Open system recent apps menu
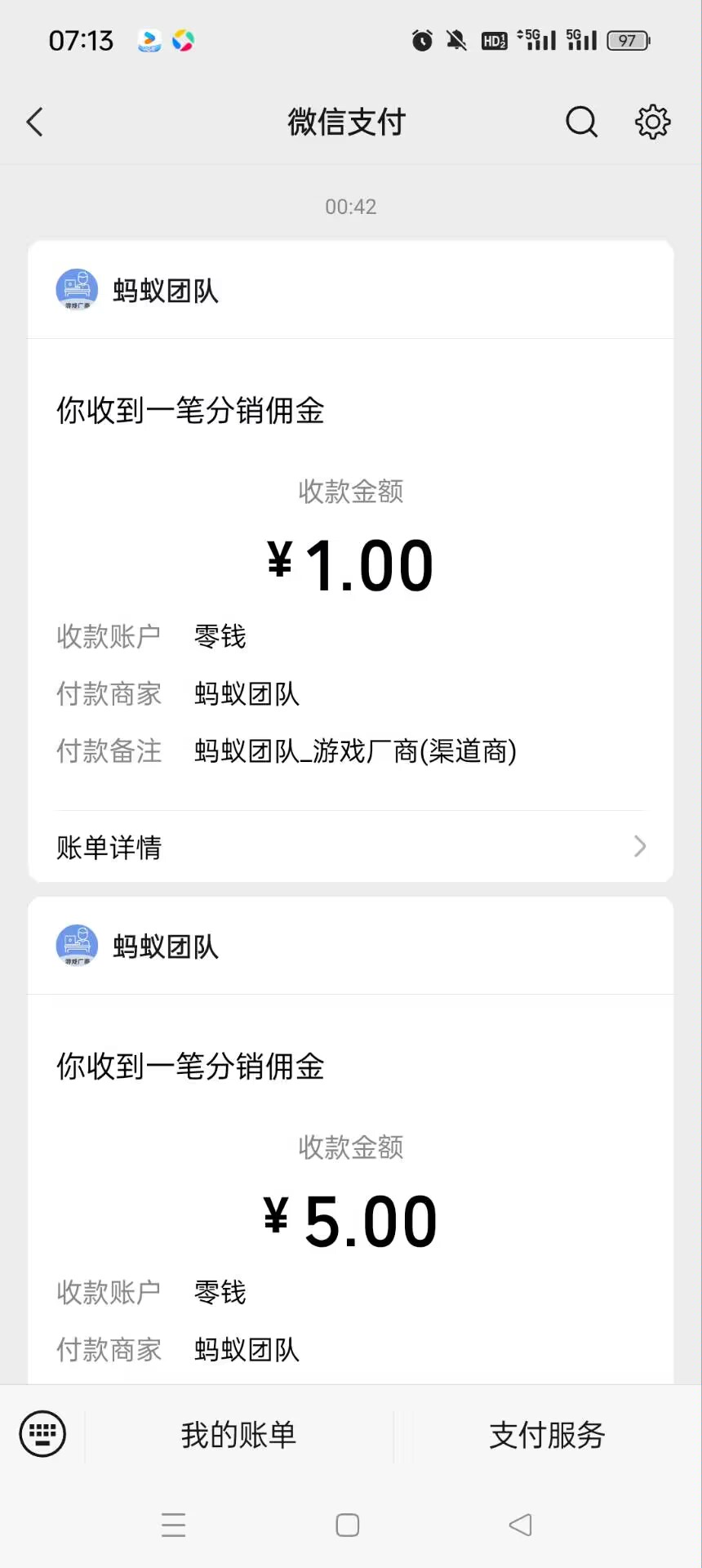 pyautogui.click(x=174, y=1525)
